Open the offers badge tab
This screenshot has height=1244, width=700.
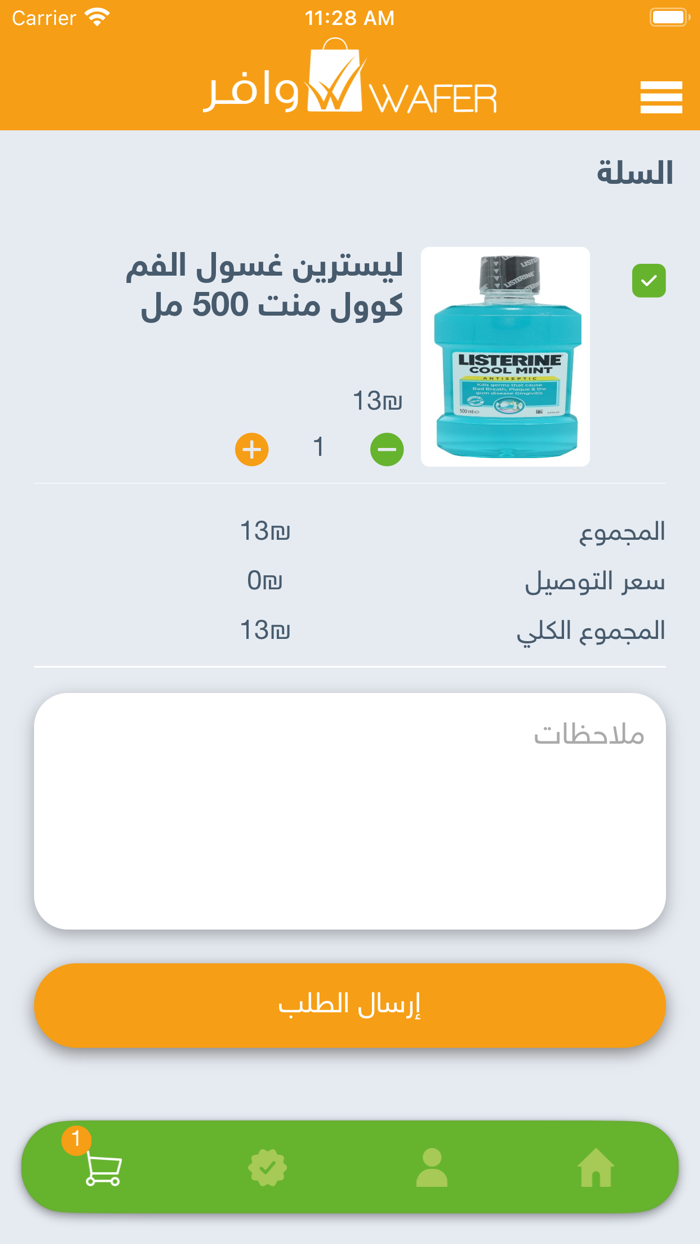click(x=267, y=1167)
